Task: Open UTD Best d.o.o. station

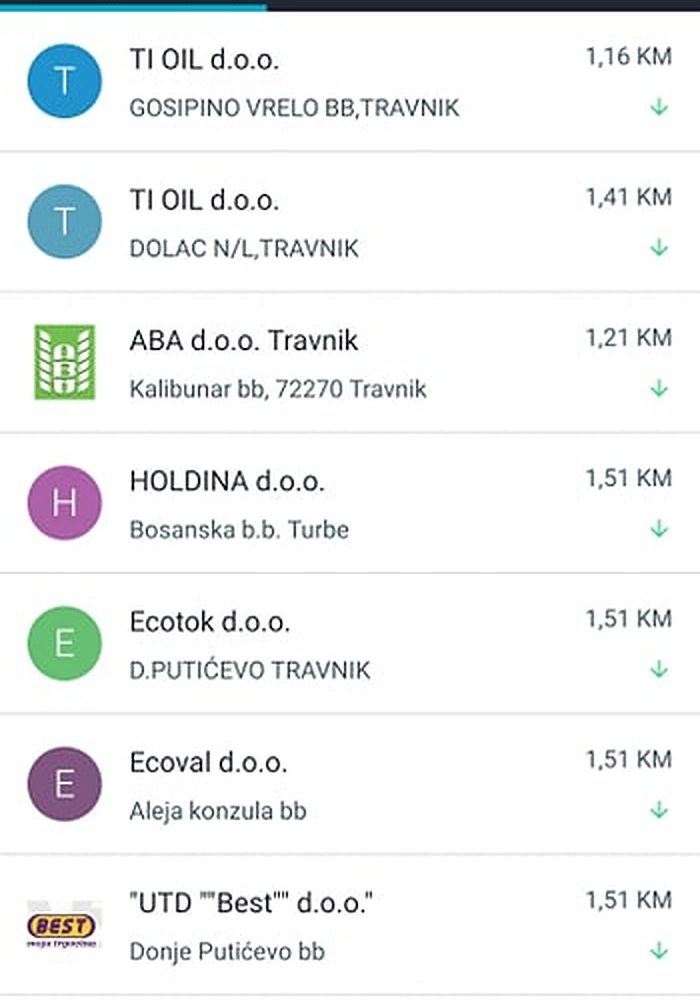Action: [300, 925]
